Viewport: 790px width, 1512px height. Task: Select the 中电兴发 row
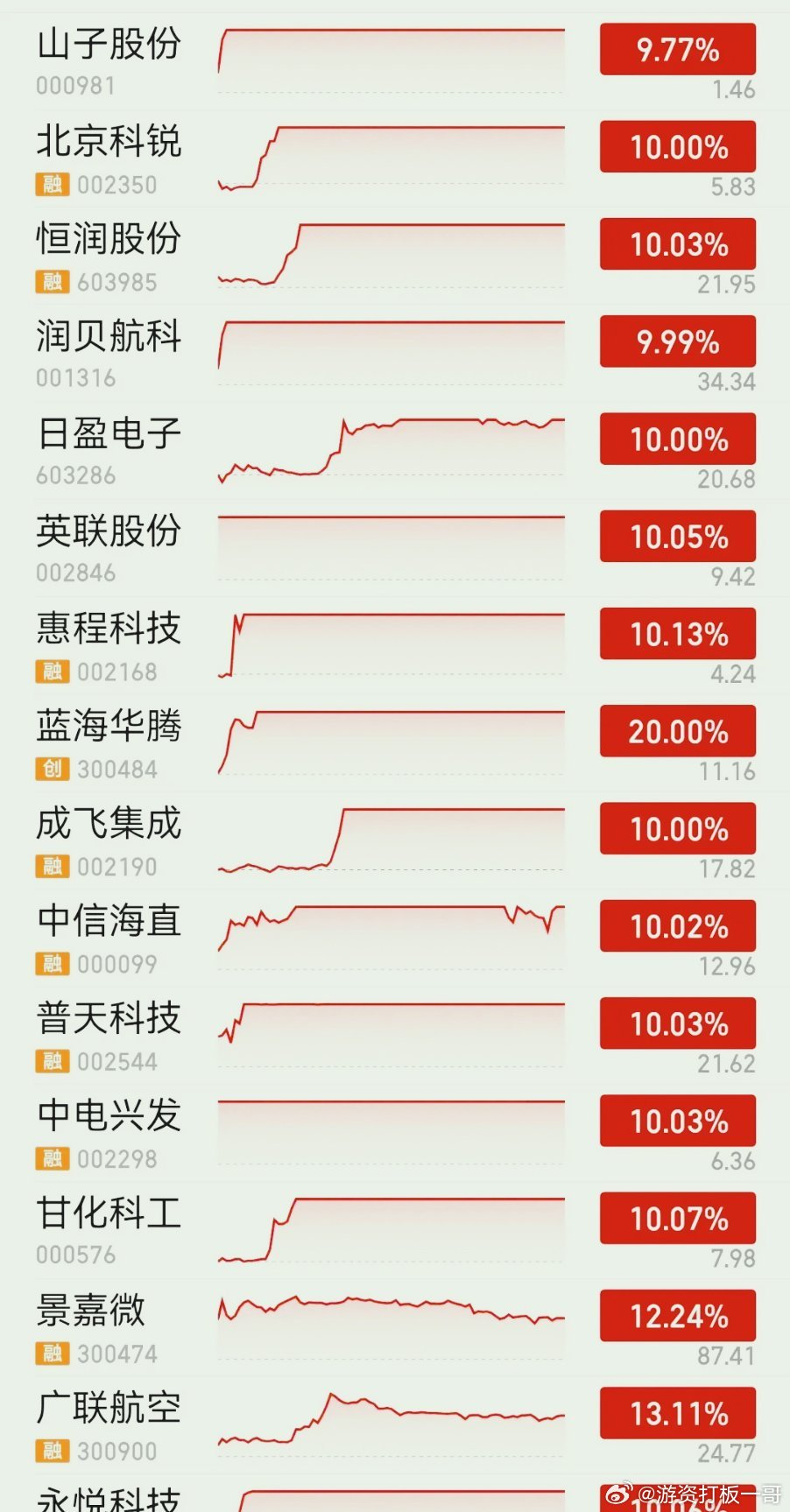[395, 1132]
